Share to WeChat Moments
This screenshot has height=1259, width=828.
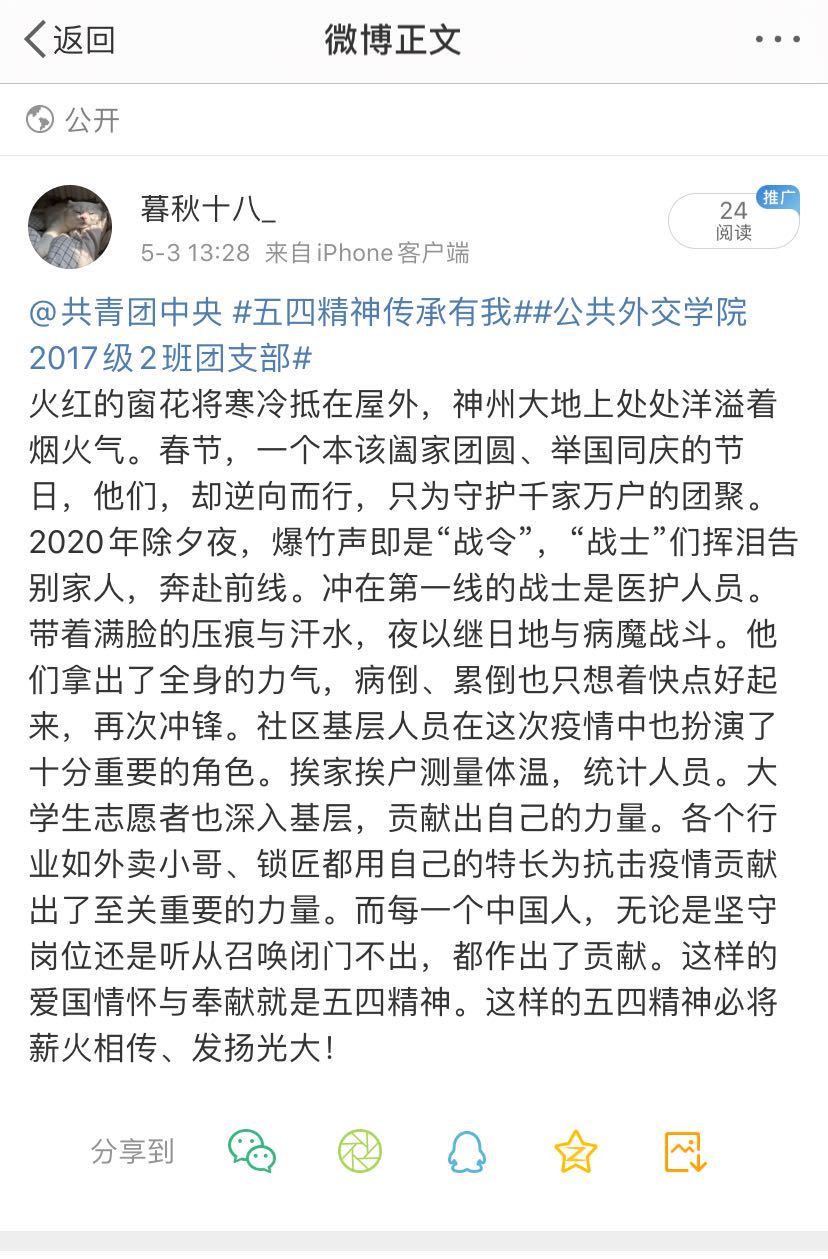360,1151
